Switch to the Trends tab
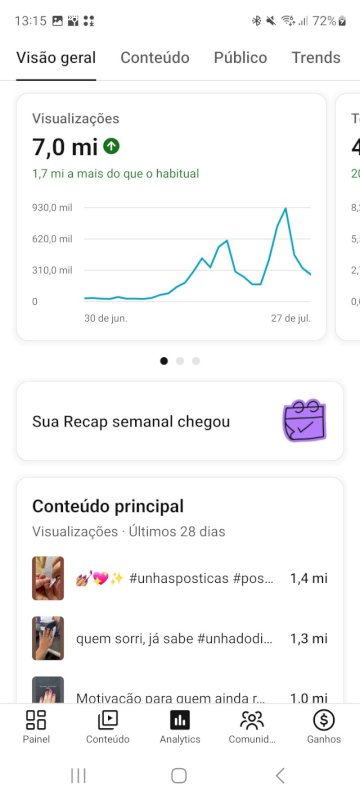The width and height of the screenshot is (360, 800). coord(316,58)
